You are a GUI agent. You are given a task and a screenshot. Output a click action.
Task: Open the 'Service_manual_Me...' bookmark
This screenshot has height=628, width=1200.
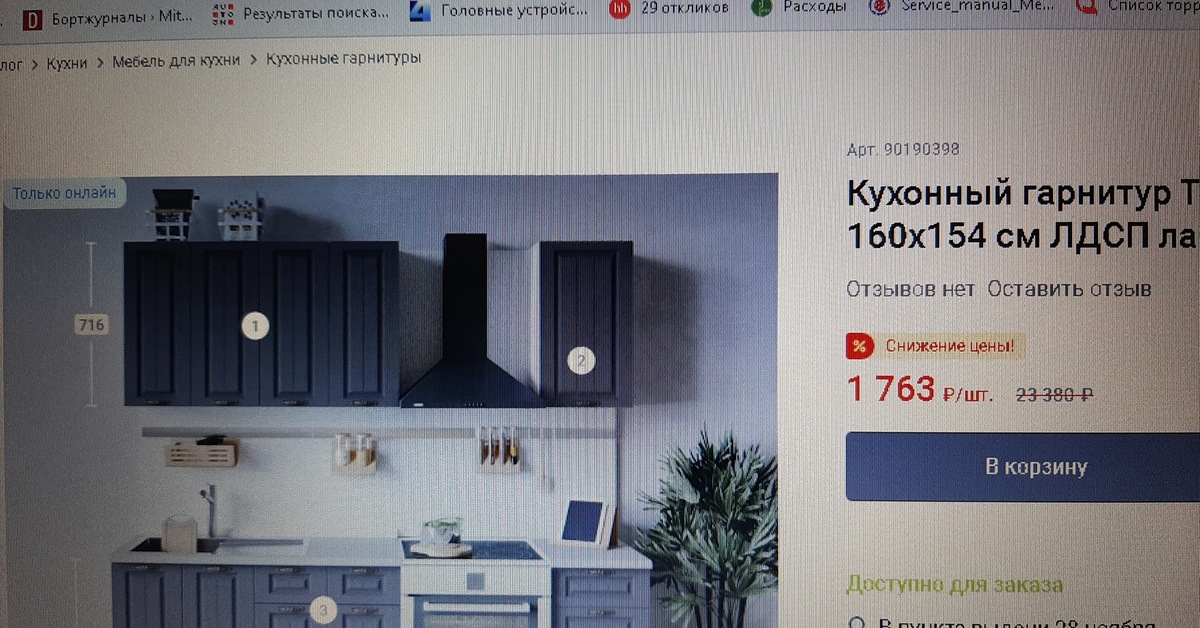pos(957,5)
